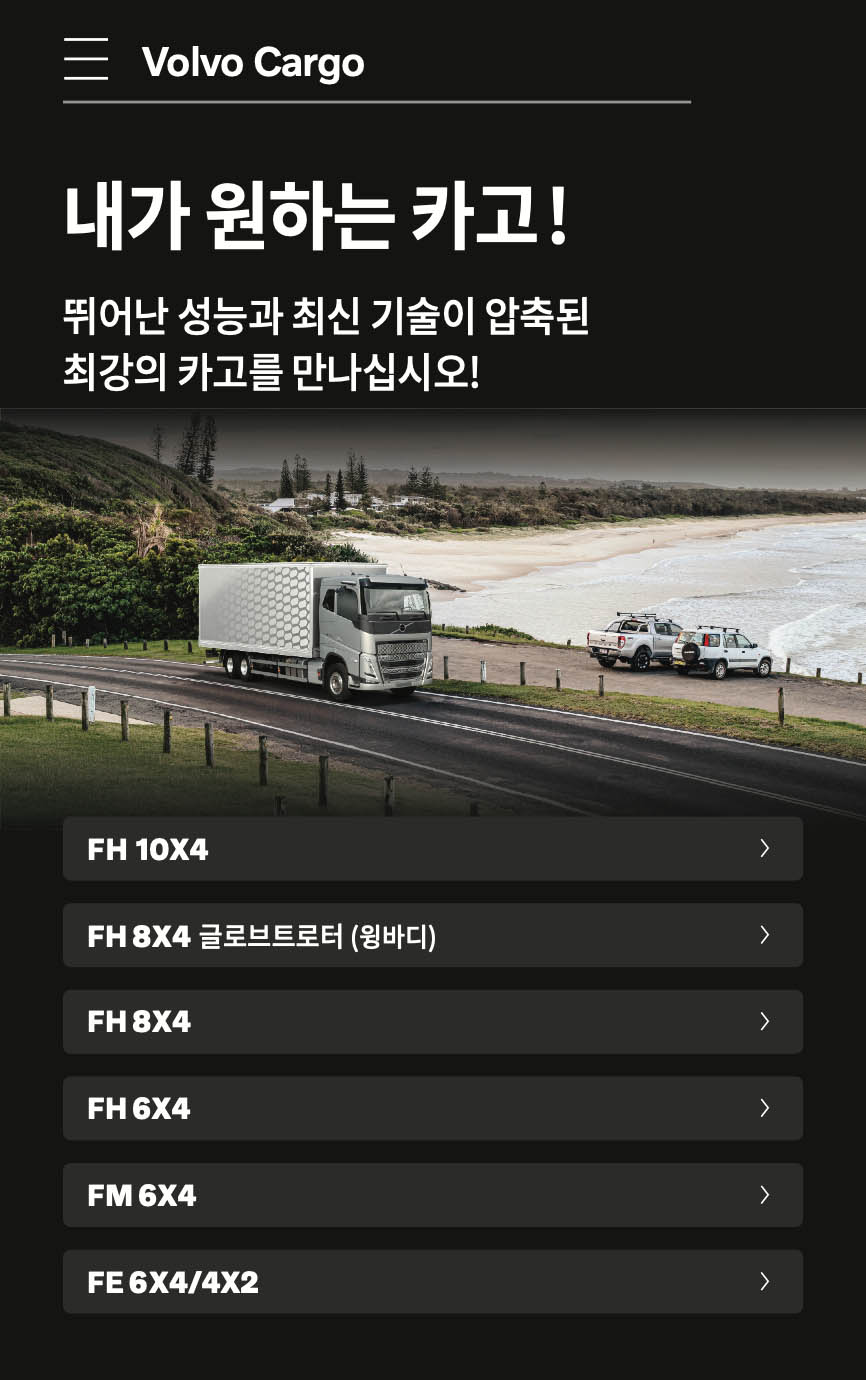This screenshot has width=866, height=1380.
Task: Choose the FE 6X4/4X2 model
Action: (x=432, y=1281)
